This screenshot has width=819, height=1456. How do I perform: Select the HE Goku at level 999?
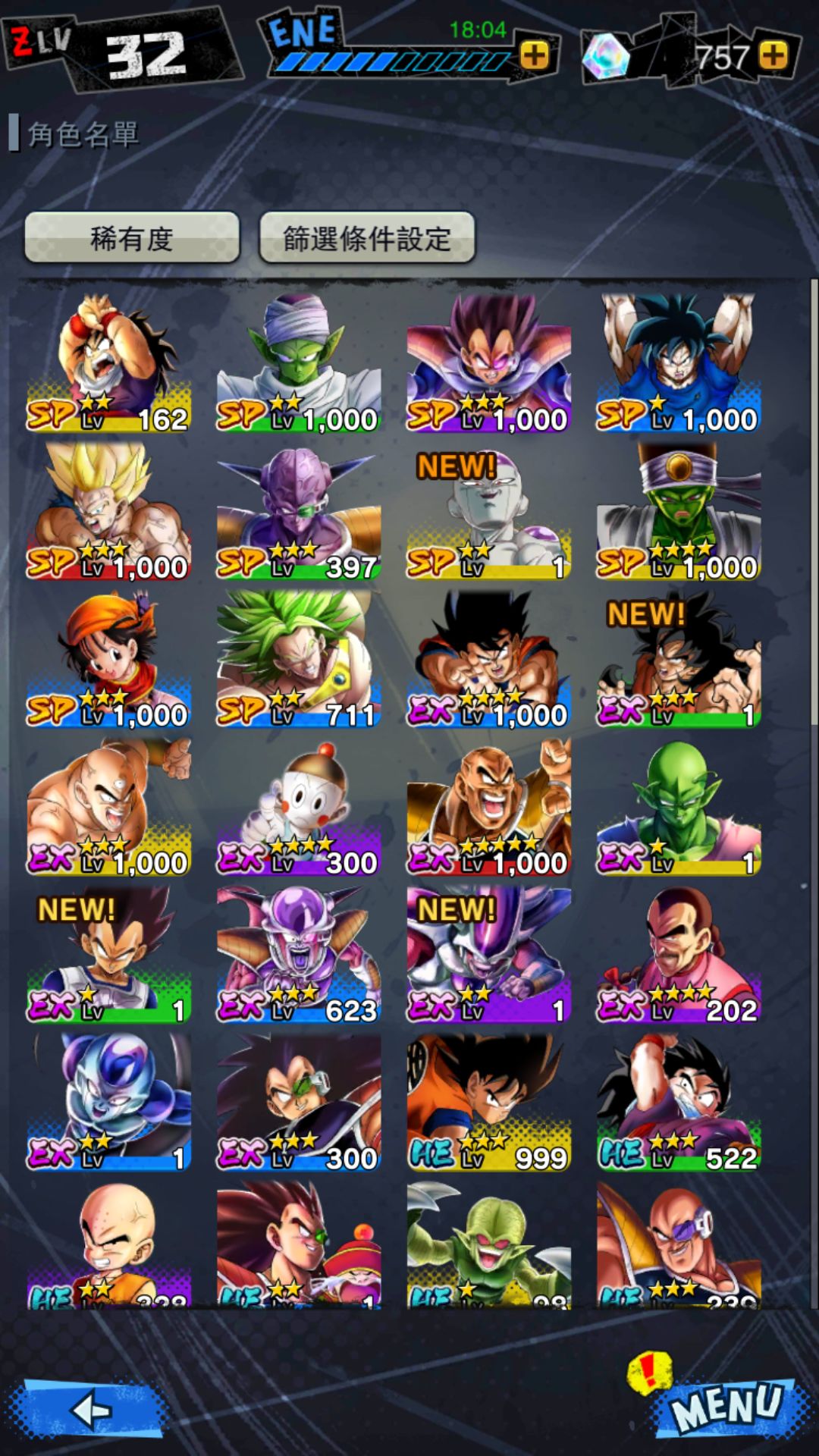click(x=488, y=1102)
